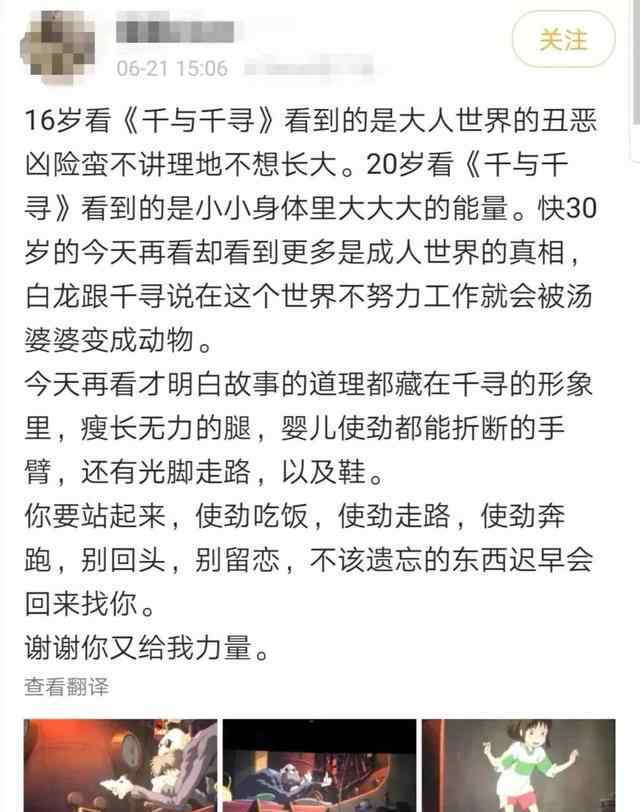Follow this user with the 关注 button
The height and width of the screenshot is (812, 640).
[x=562, y=41]
